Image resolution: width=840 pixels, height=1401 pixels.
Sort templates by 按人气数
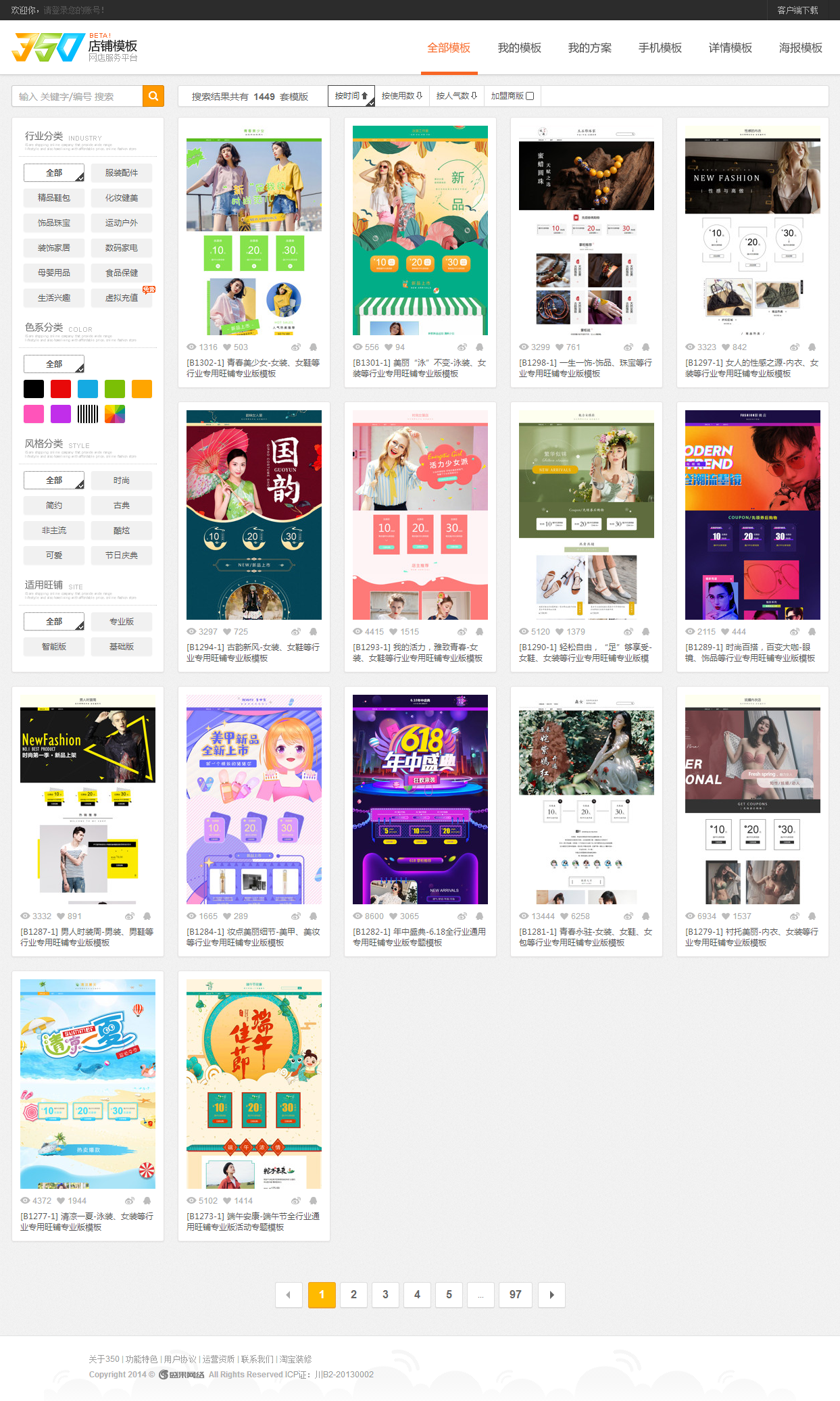(x=456, y=96)
